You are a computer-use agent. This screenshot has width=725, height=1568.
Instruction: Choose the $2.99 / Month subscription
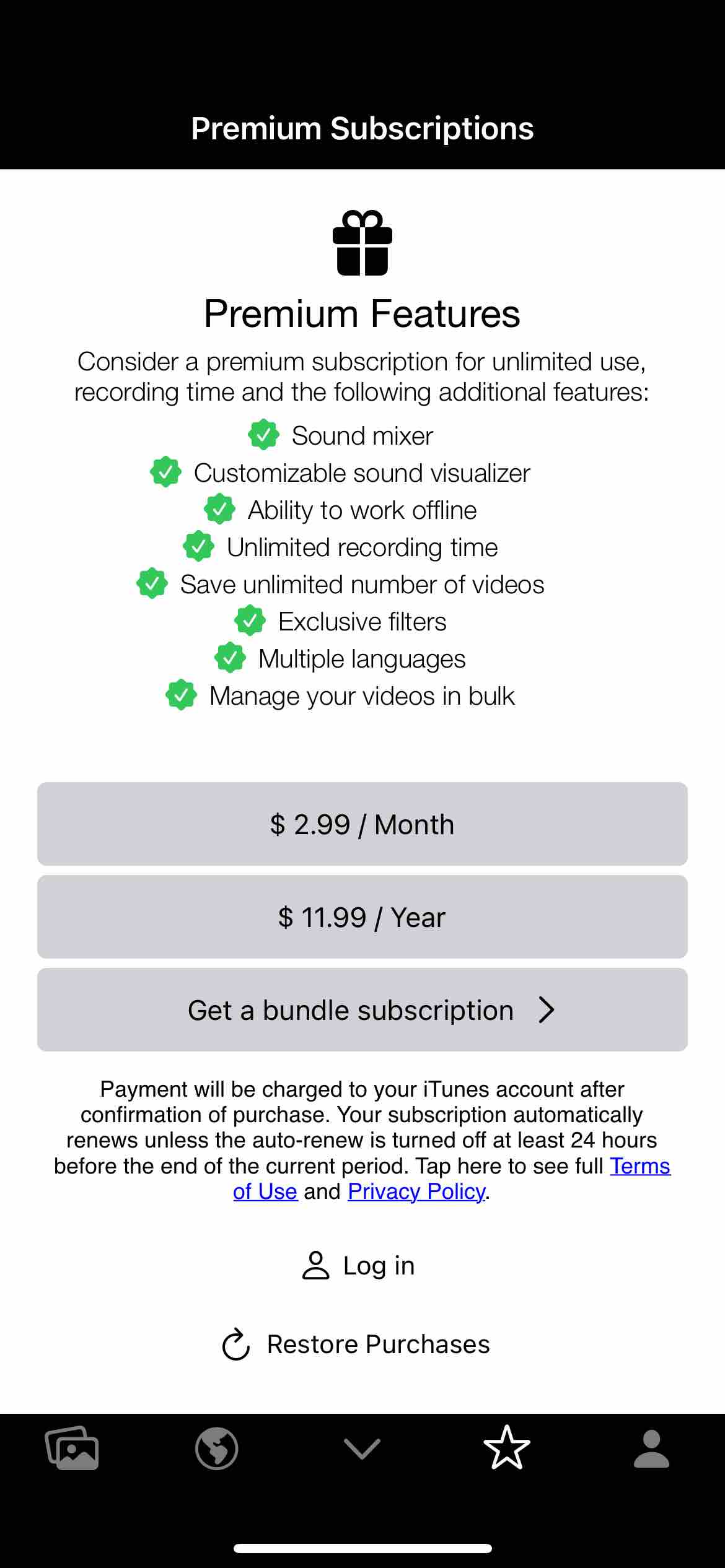point(362,824)
